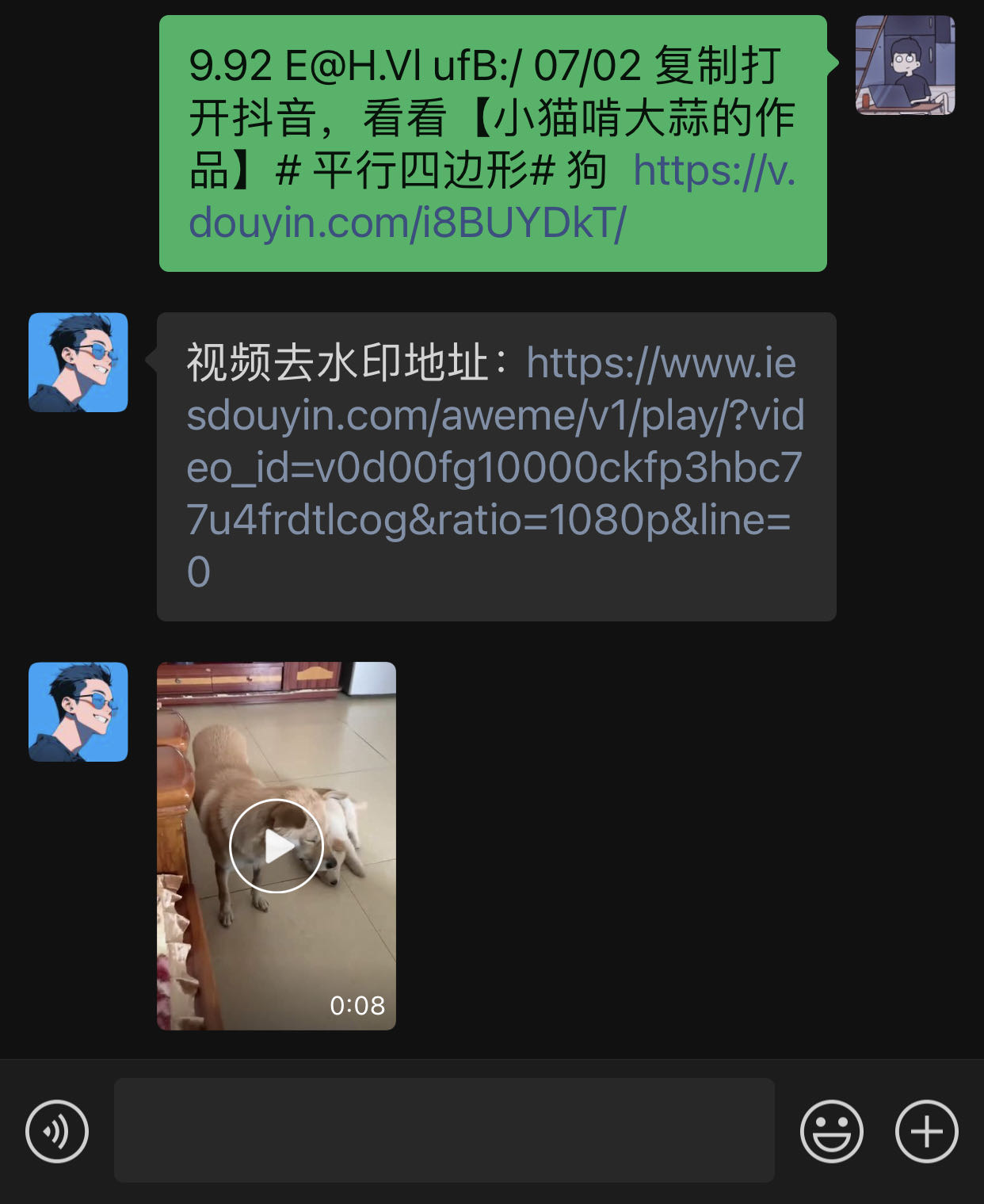Open the plus attachments menu

pos(926,1131)
